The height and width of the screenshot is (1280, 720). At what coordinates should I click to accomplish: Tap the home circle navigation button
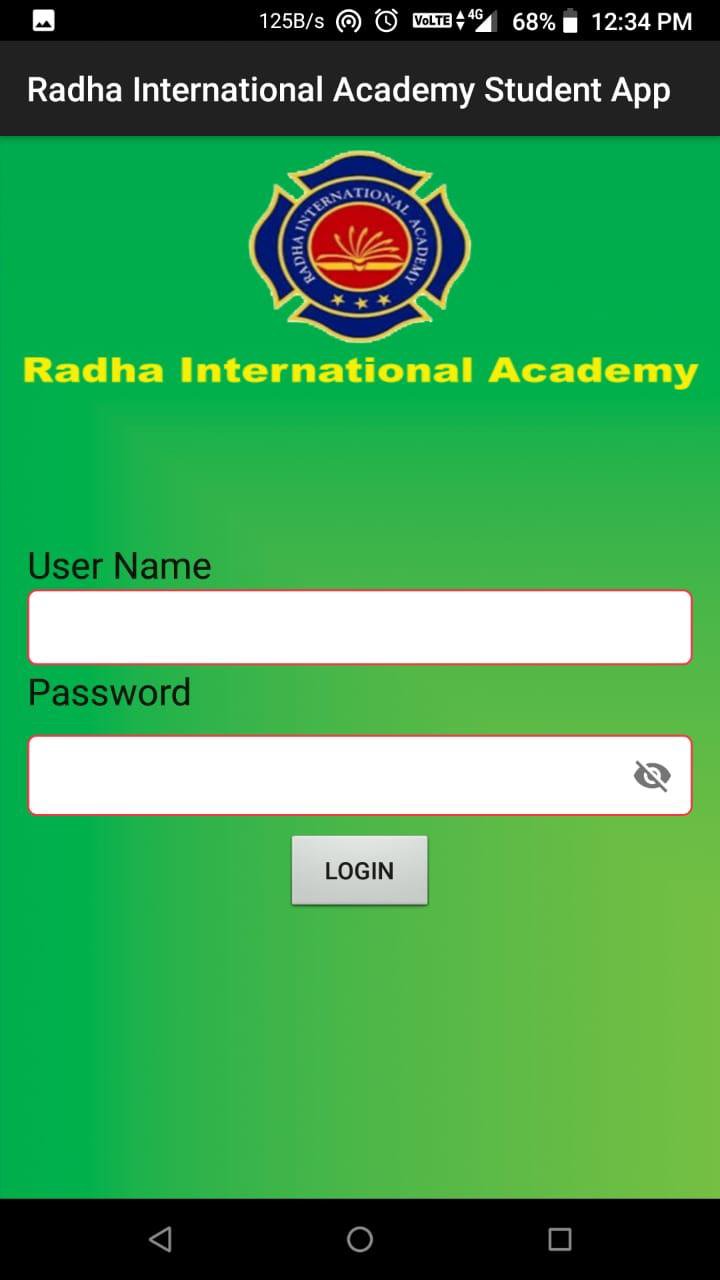(x=360, y=1238)
